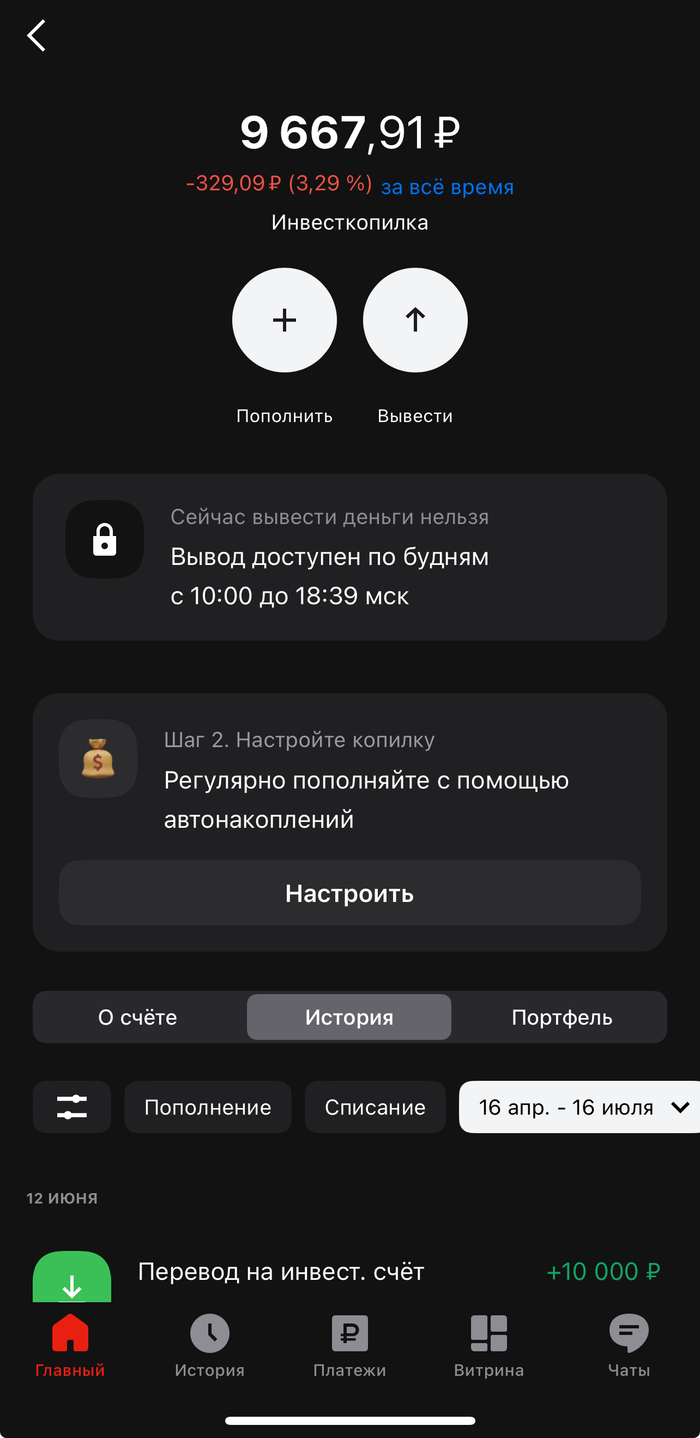
Task: Switch to the О счёте tab
Action: (138, 1018)
